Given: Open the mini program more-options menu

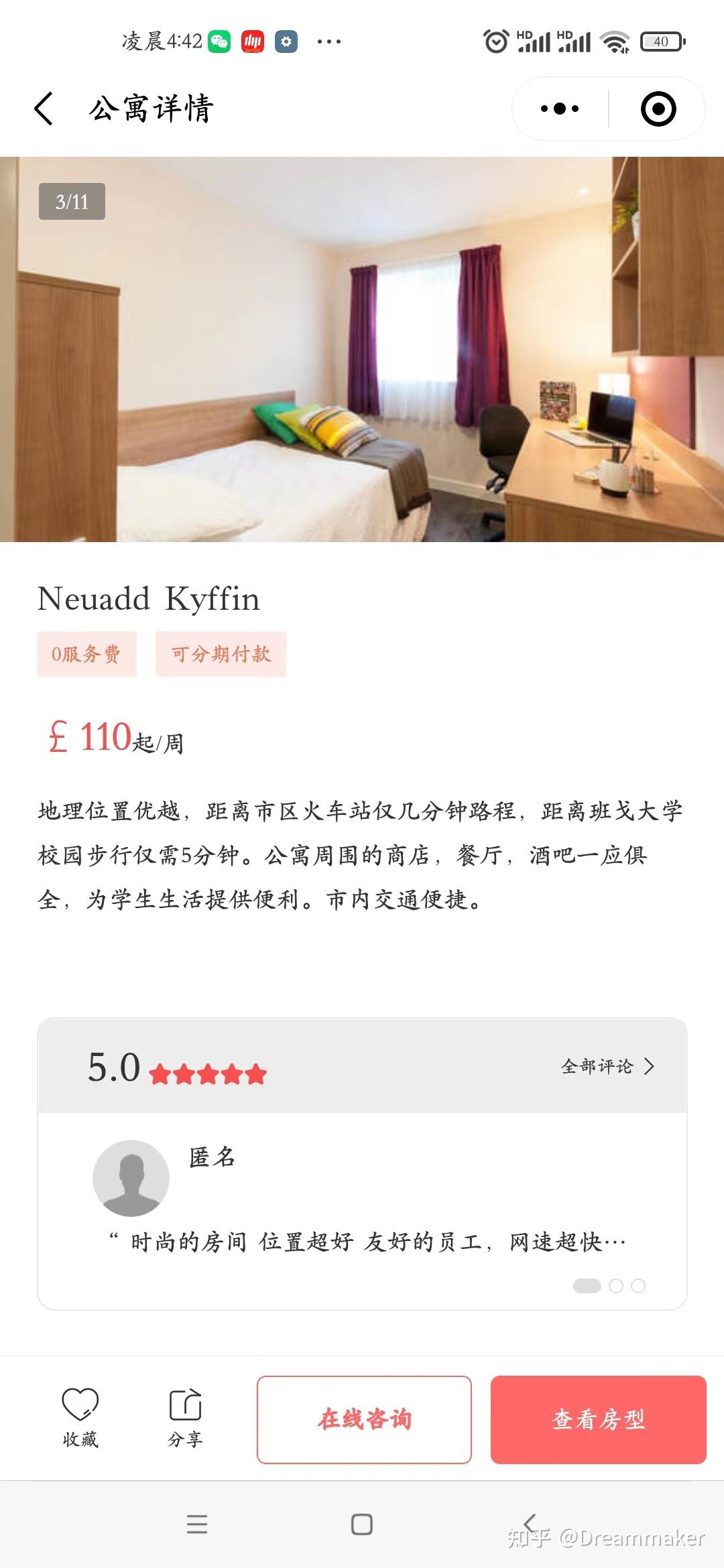Looking at the screenshot, I should [x=560, y=109].
